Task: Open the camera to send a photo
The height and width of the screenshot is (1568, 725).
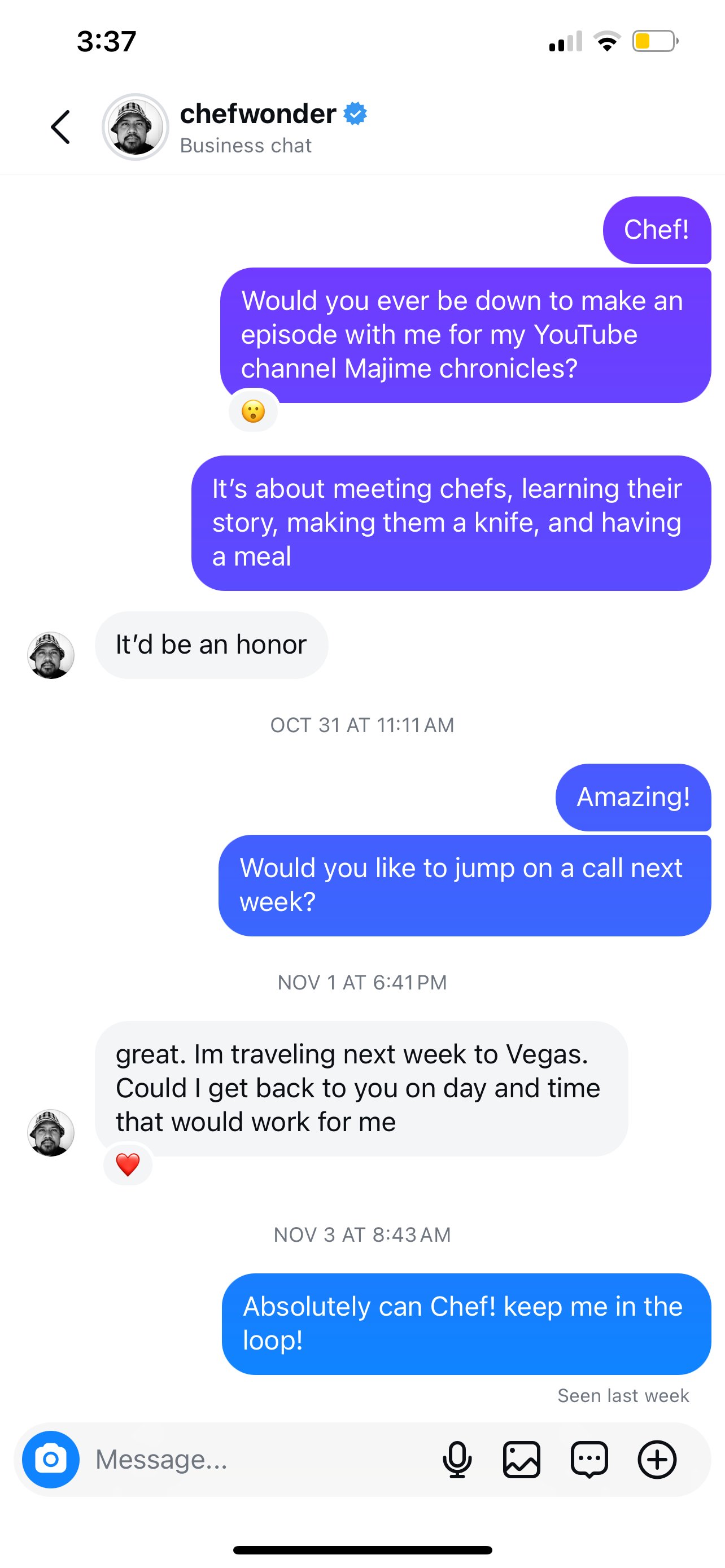Action: tap(51, 1459)
